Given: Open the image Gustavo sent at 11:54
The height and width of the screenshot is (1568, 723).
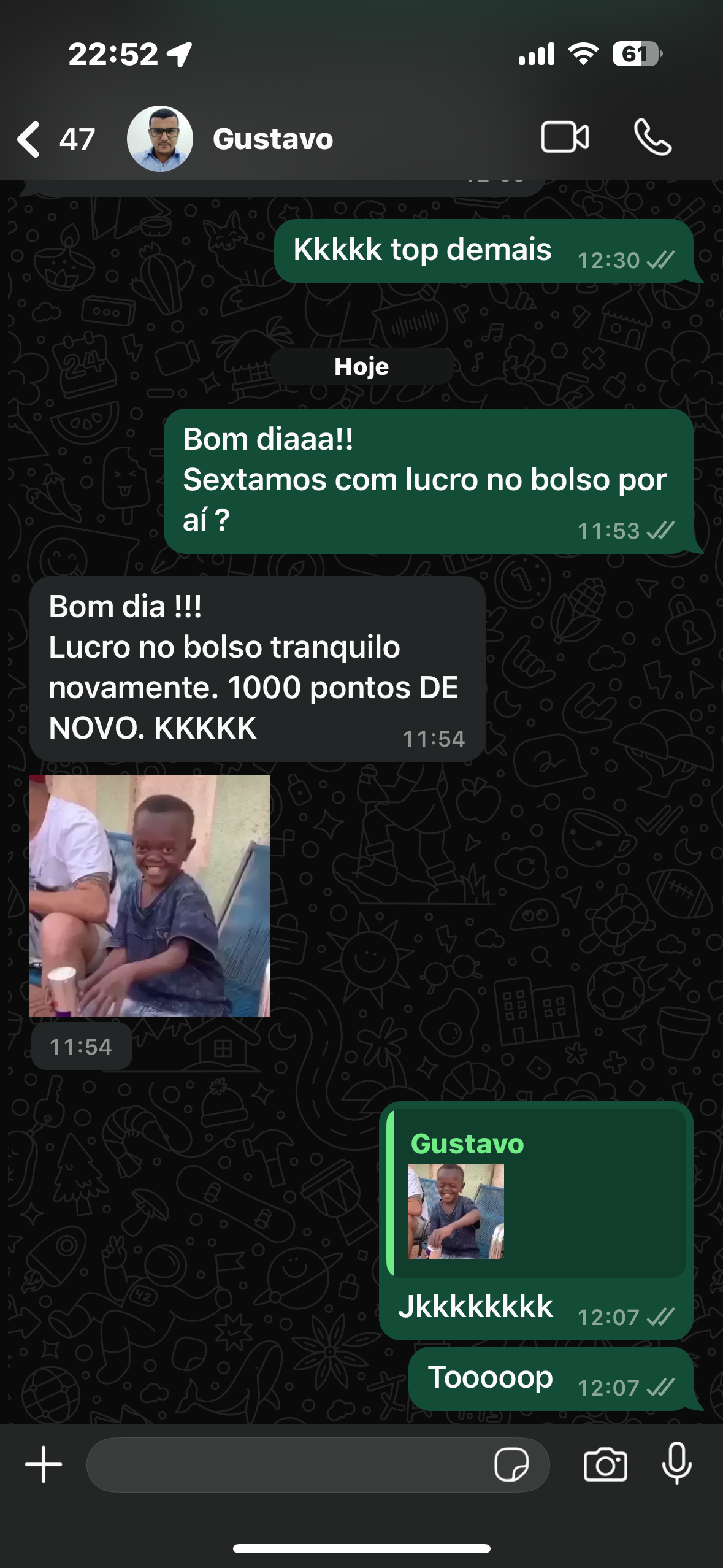Looking at the screenshot, I should [x=150, y=896].
